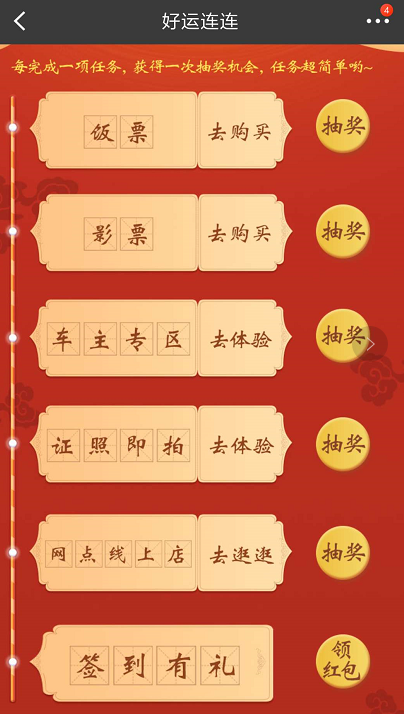The height and width of the screenshot is (714, 404).
Task: Tap 去购买 for 饭票
Action: pos(240,131)
